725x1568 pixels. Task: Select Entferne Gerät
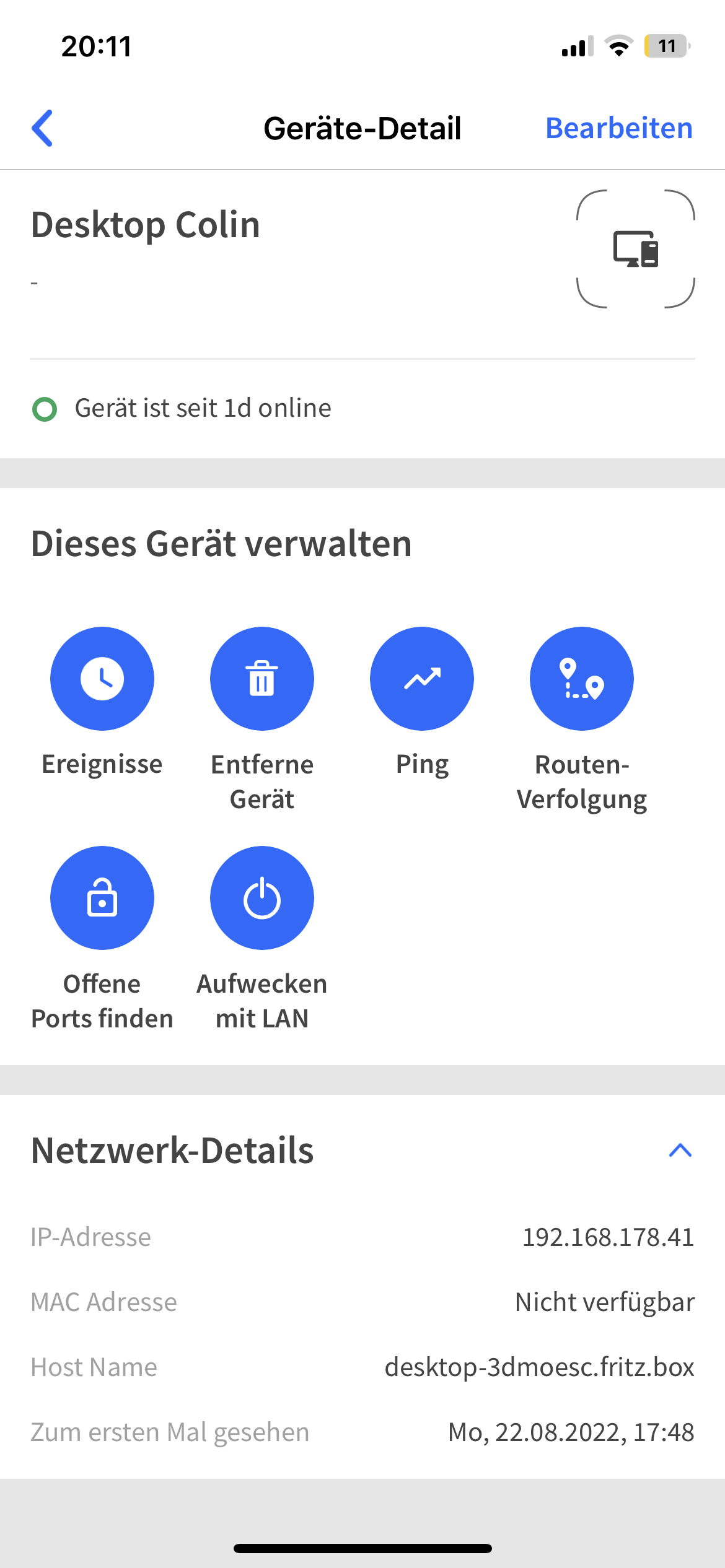[x=262, y=679]
